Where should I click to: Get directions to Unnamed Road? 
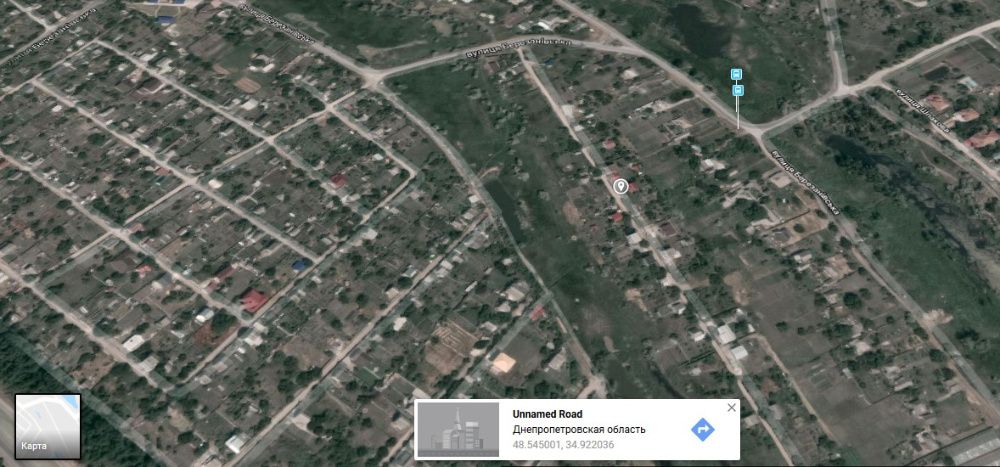point(703,430)
